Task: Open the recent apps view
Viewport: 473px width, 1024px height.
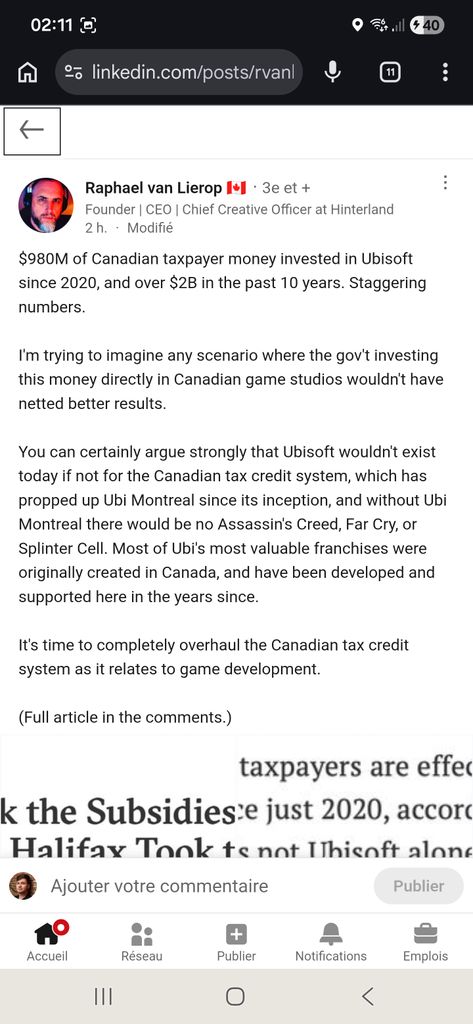Action: tap(103, 996)
